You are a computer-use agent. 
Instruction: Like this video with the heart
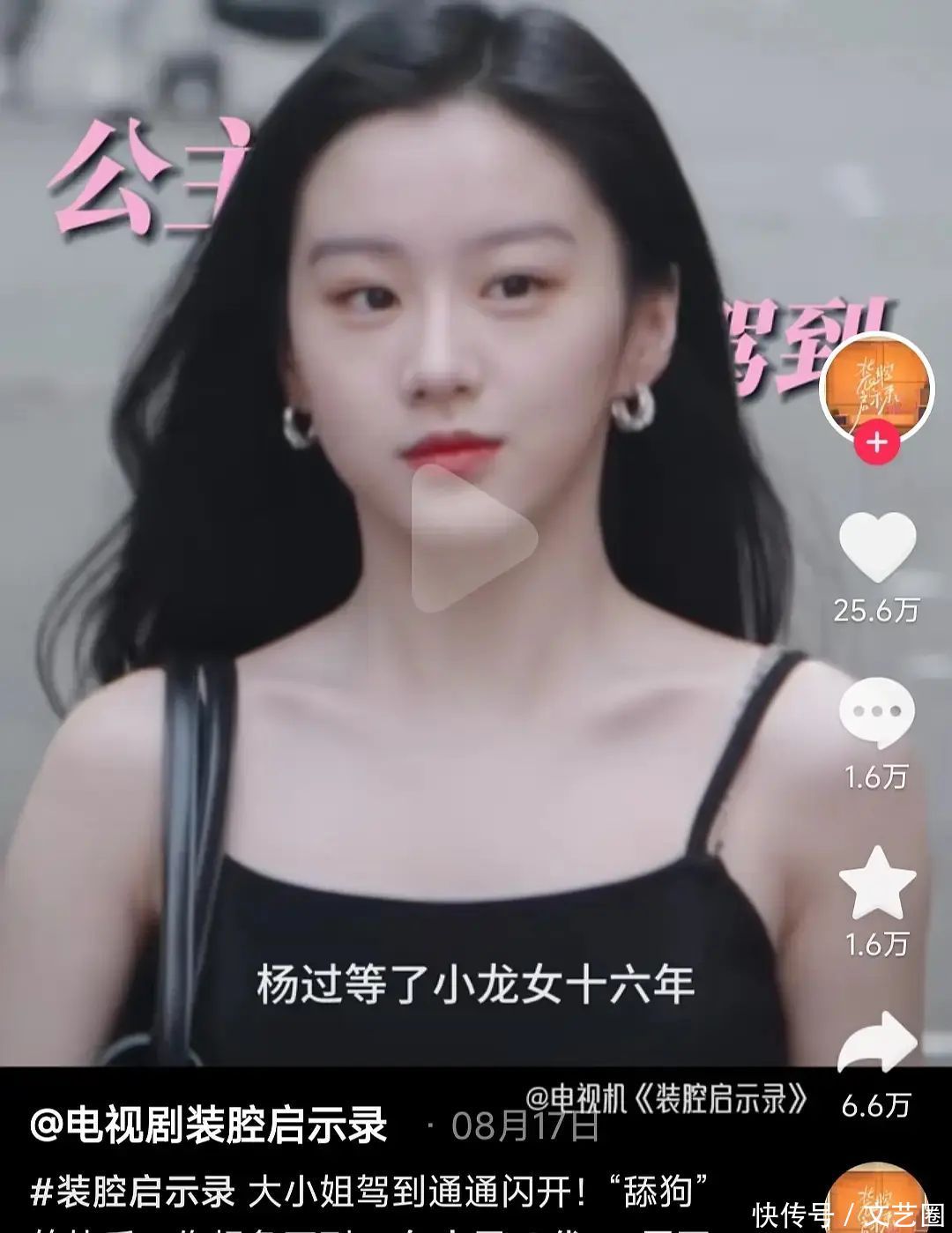tap(876, 546)
